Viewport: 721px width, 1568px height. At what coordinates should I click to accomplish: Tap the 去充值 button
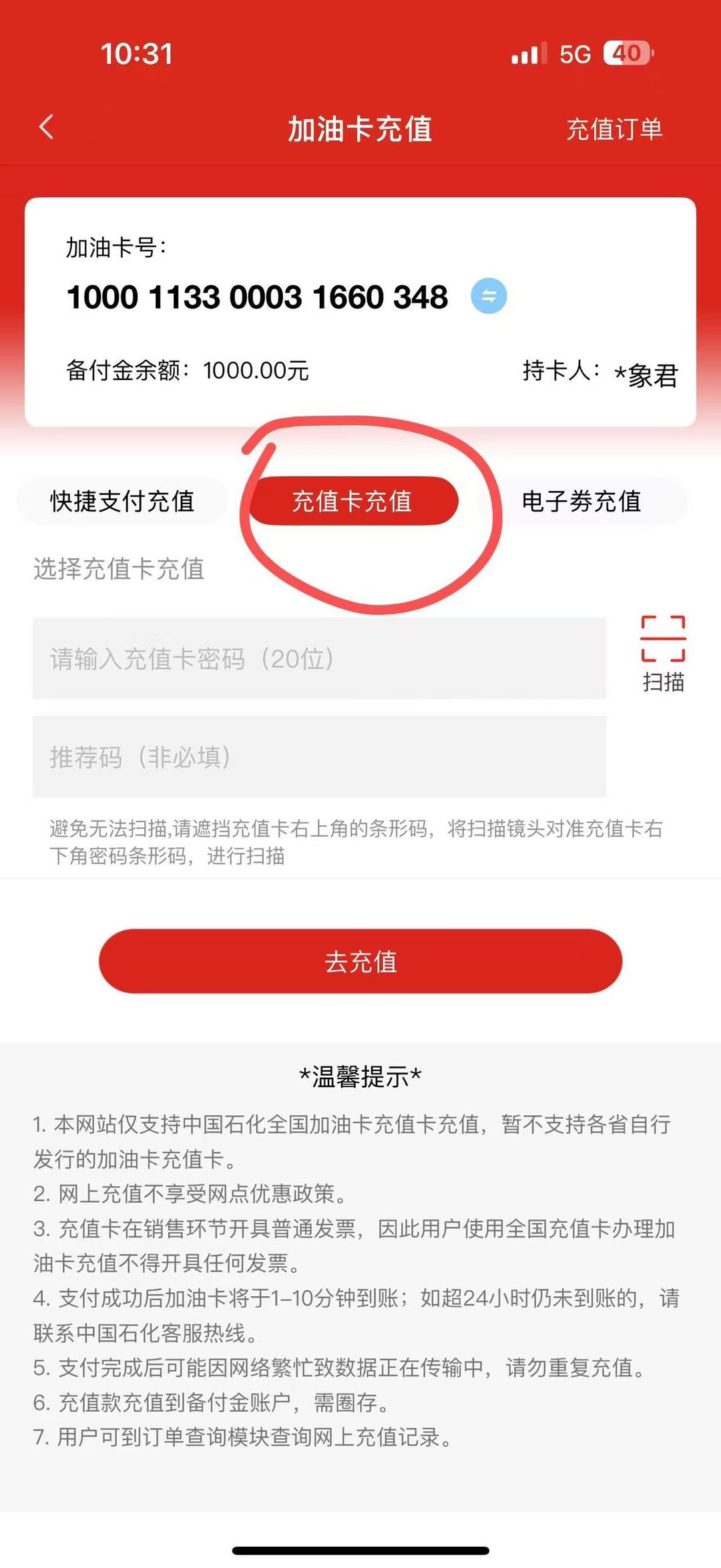pyautogui.click(x=360, y=961)
